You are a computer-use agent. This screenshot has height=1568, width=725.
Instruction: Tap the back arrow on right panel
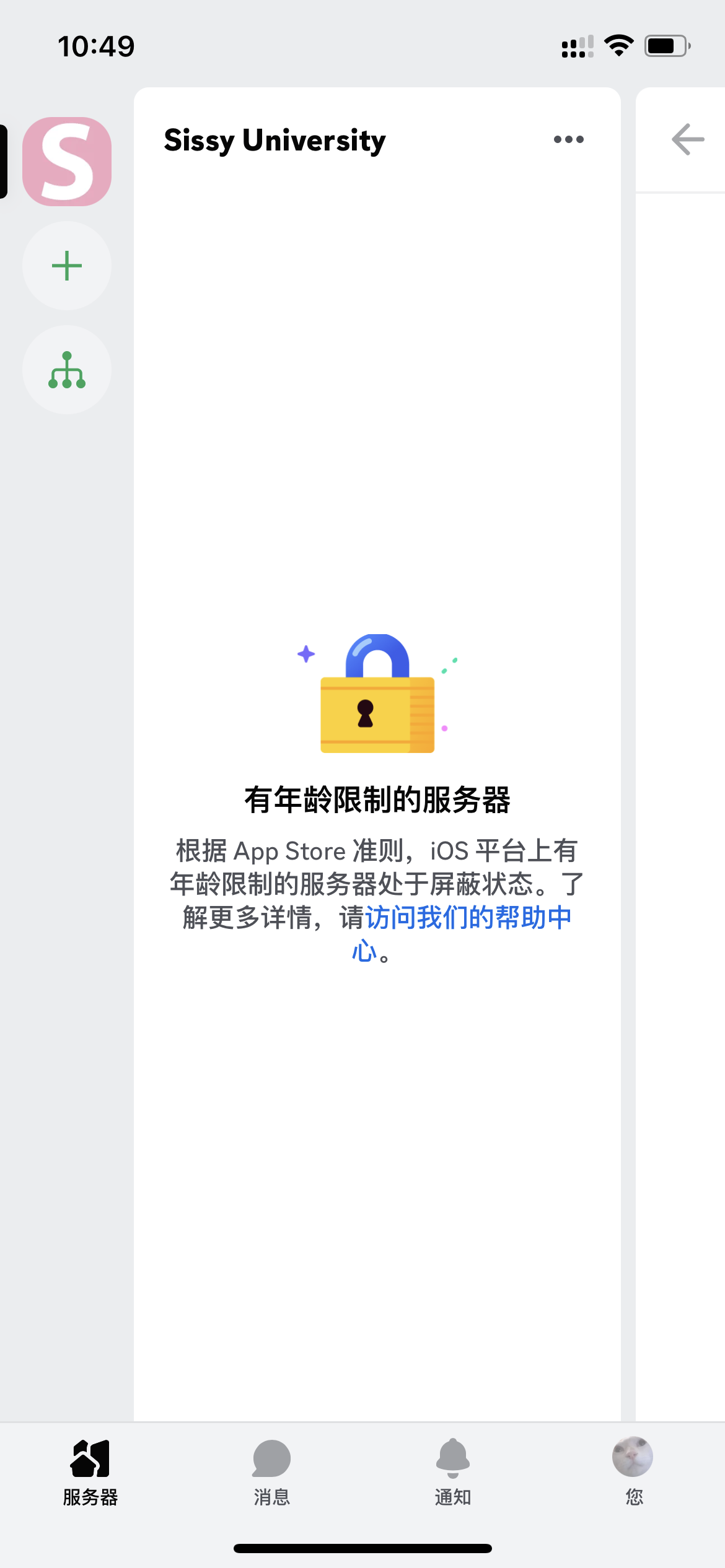688,139
